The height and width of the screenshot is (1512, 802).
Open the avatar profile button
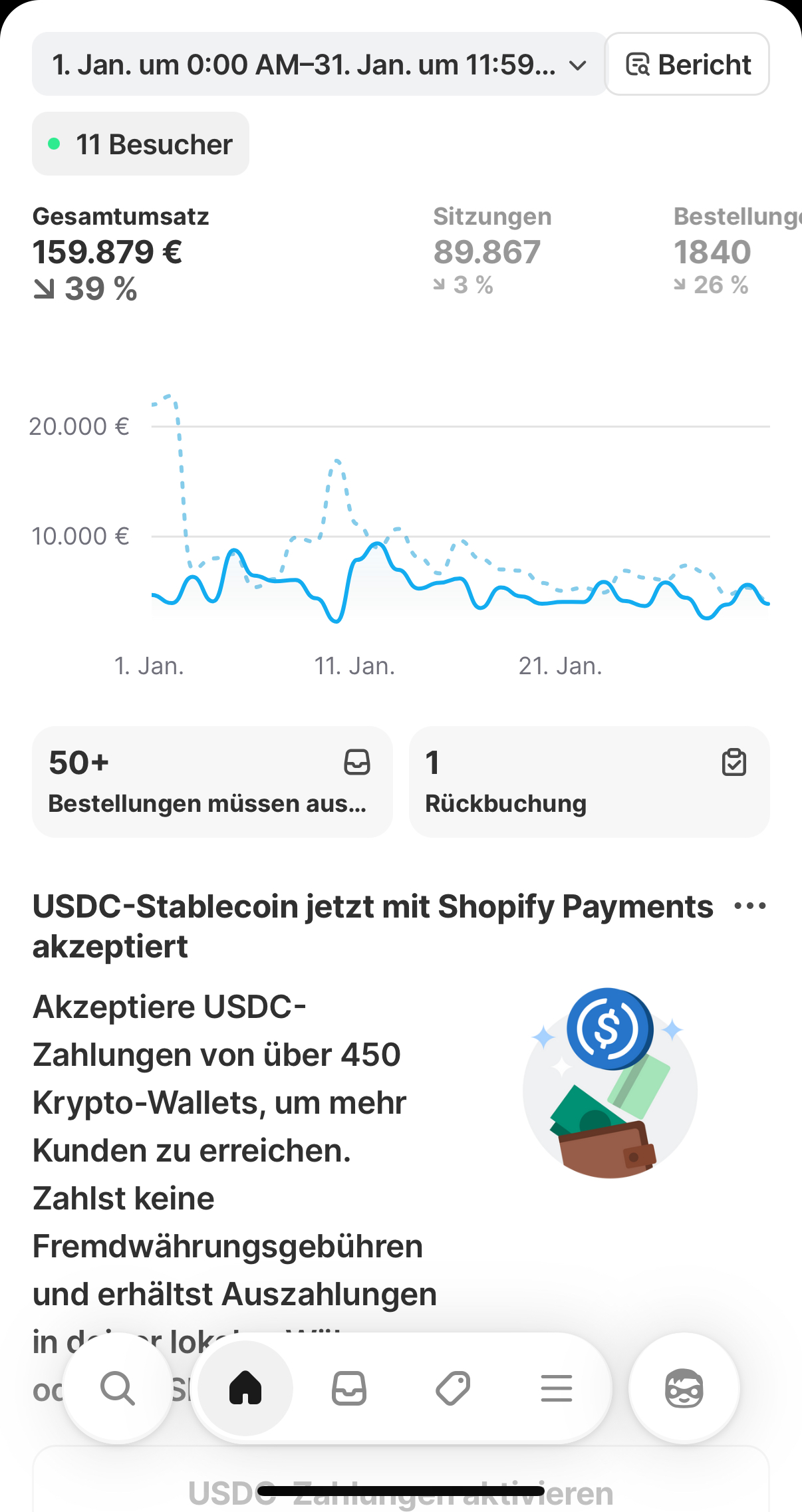pyautogui.click(x=684, y=1388)
